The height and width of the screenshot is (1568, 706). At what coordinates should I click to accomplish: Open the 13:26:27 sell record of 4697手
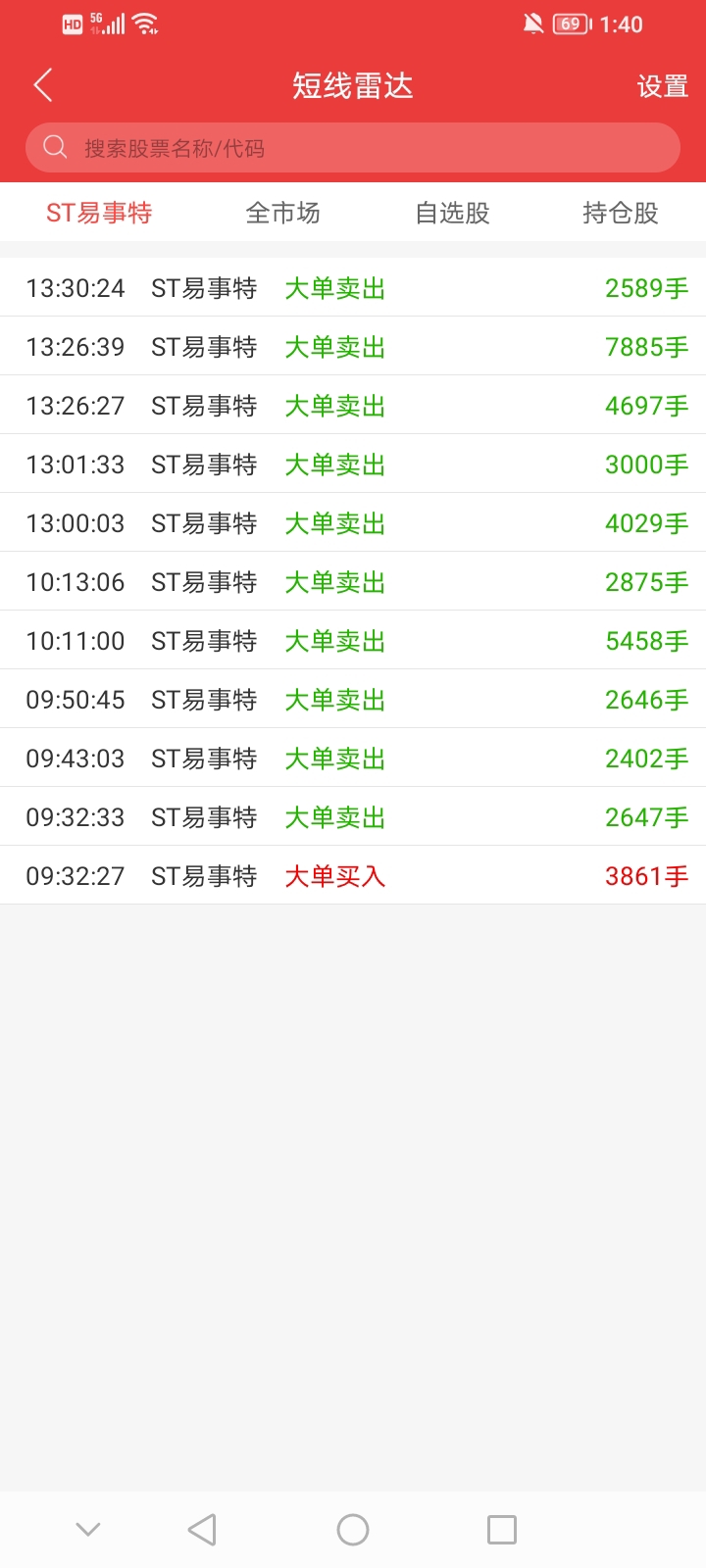point(353,405)
